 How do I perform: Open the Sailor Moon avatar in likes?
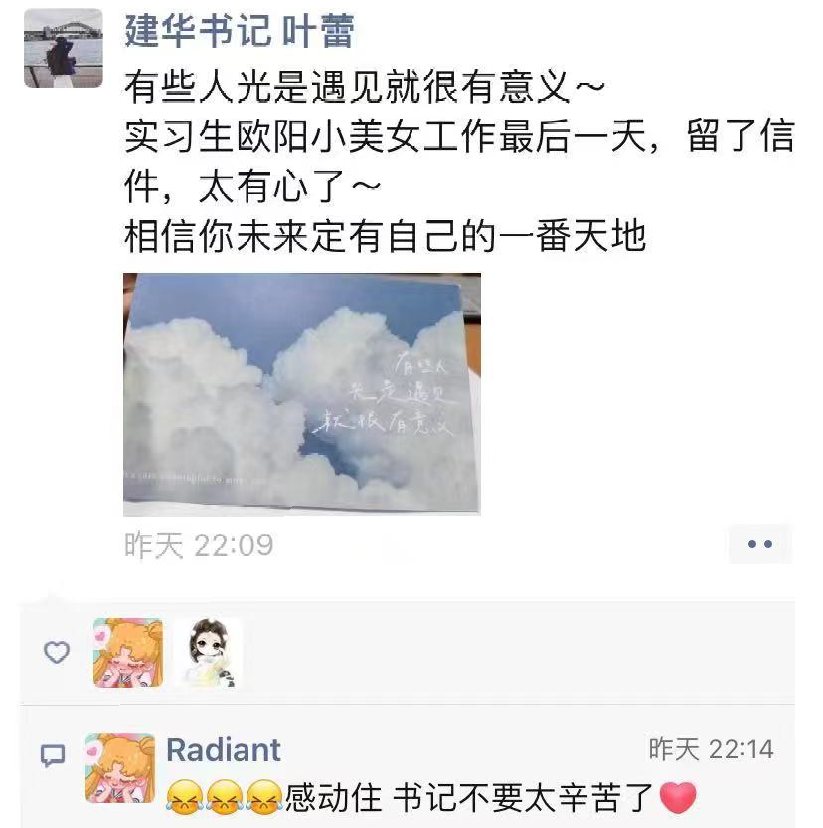128,653
